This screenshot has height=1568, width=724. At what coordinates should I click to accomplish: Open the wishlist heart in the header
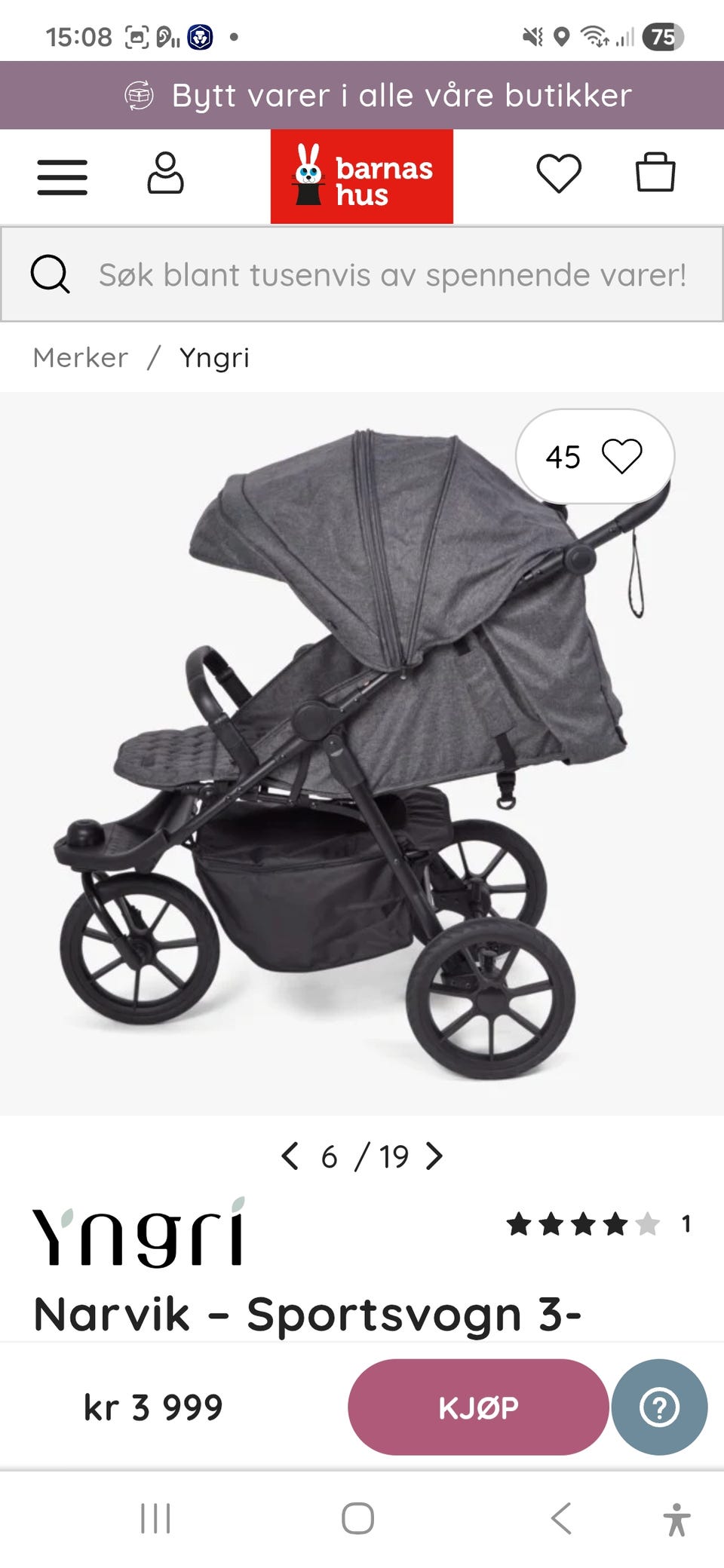(559, 173)
